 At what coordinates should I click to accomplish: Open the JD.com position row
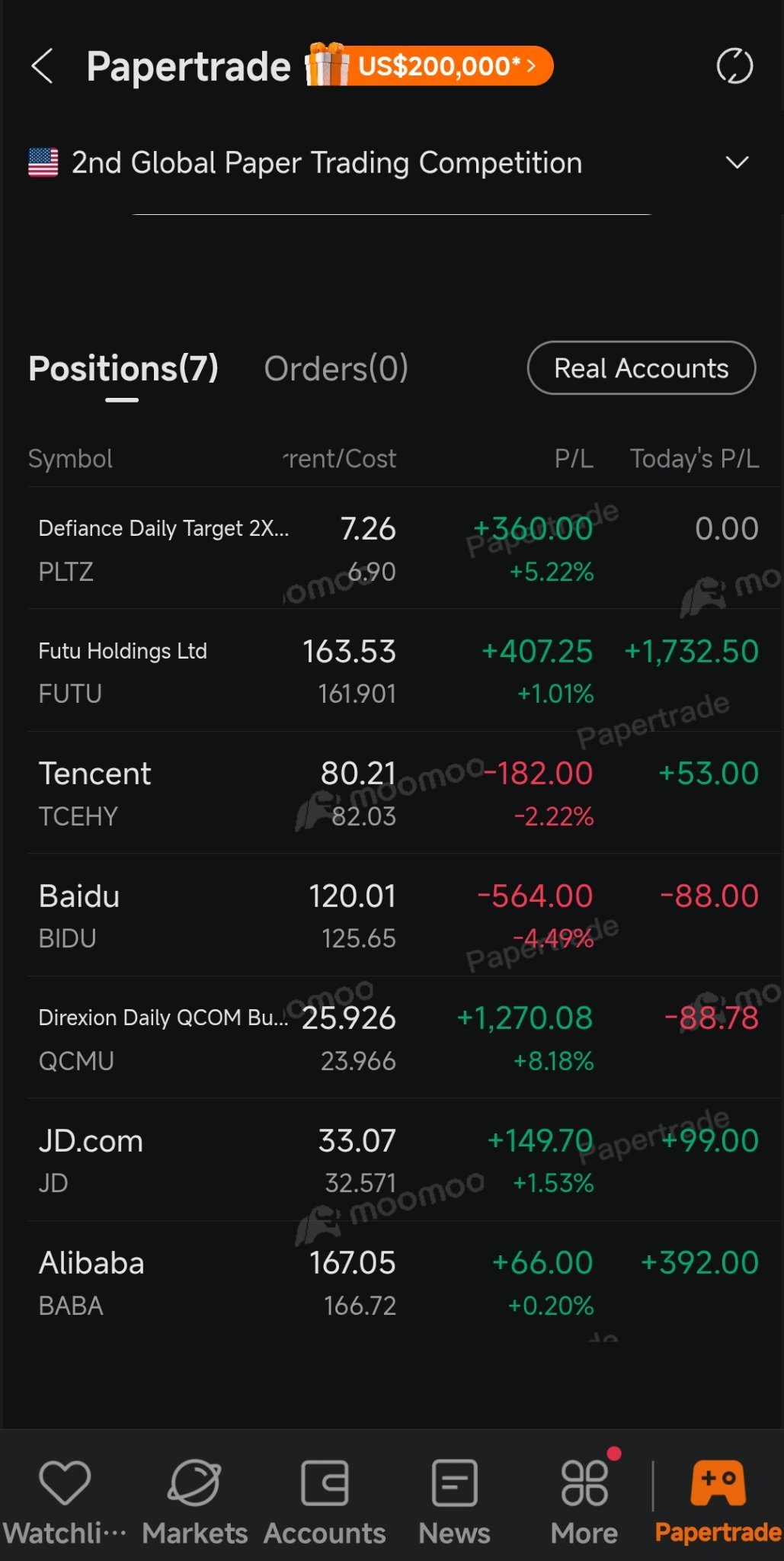coord(393,1160)
